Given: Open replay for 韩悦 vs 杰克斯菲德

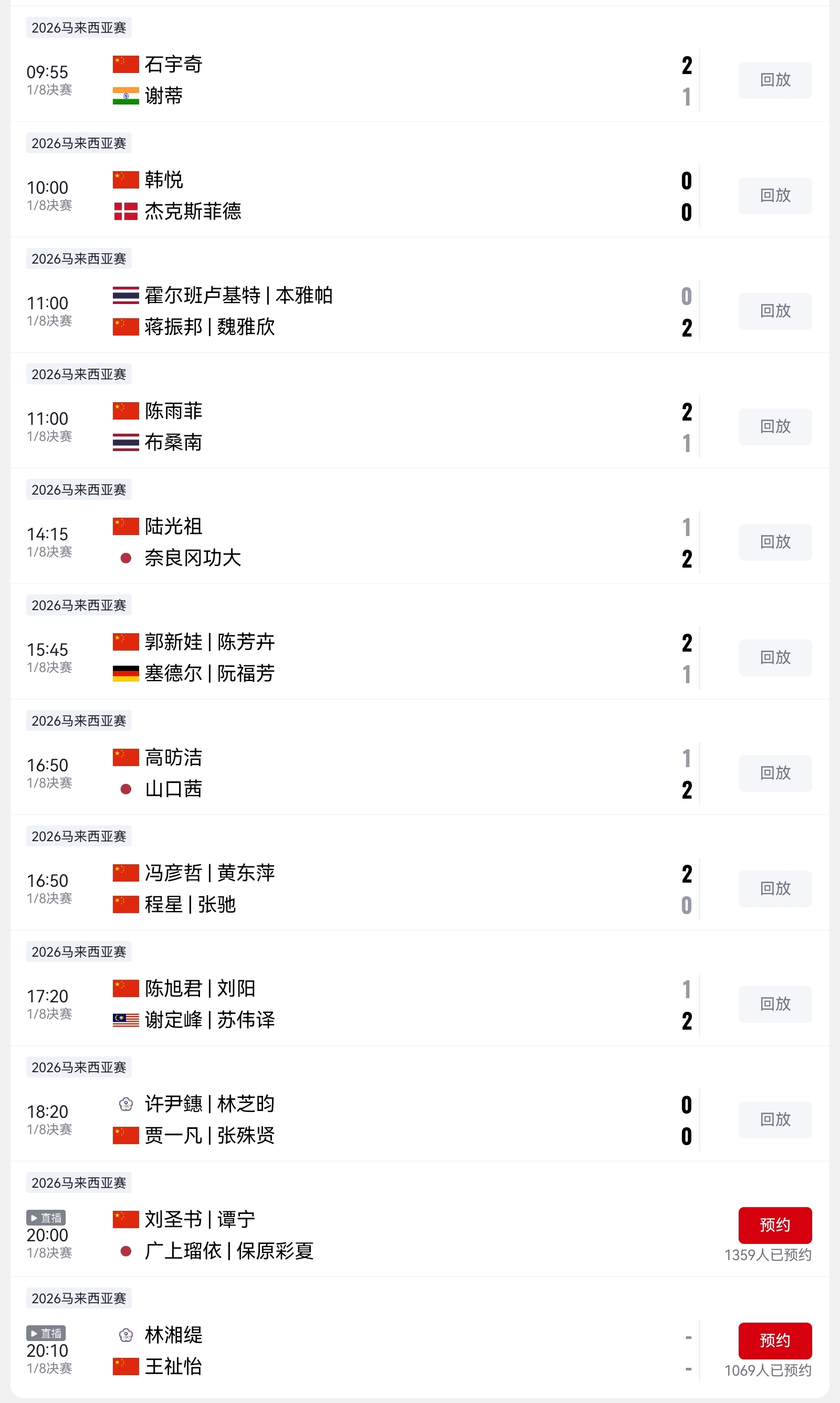Looking at the screenshot, I should pos(774,195).
